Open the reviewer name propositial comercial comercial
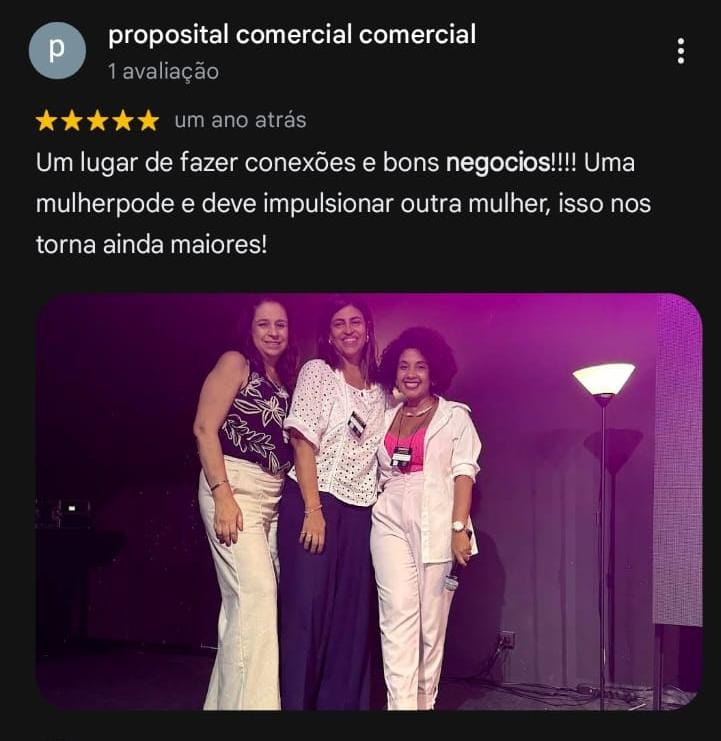 293,34
